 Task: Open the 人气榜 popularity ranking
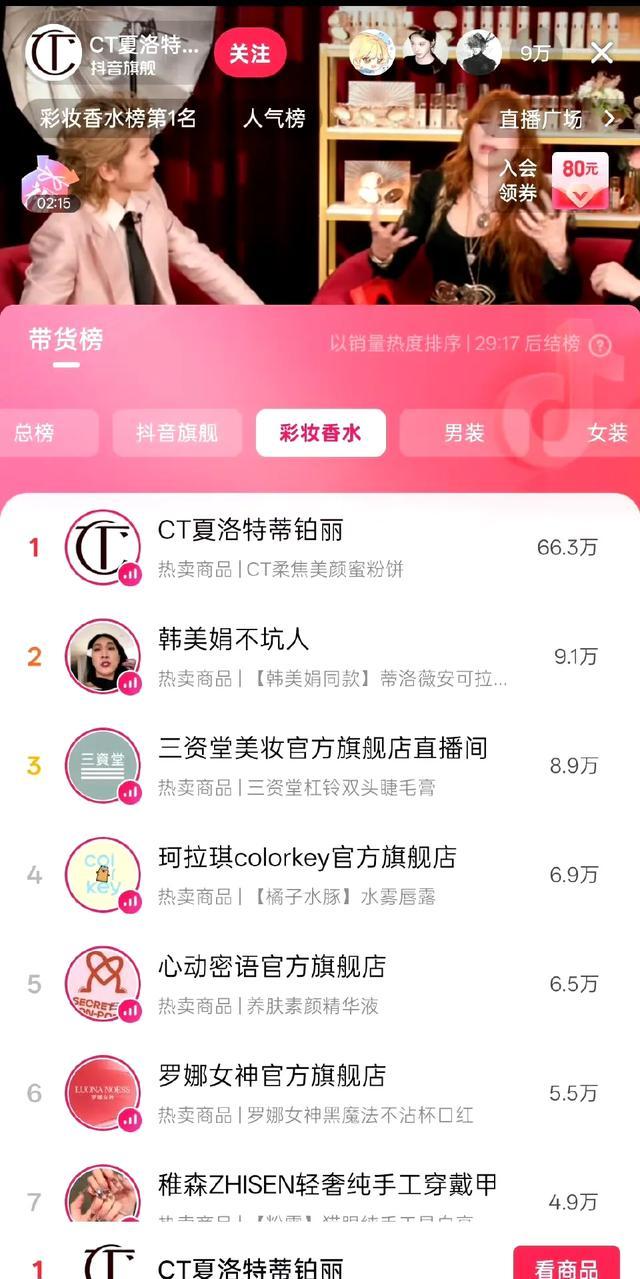coord(274,118)
